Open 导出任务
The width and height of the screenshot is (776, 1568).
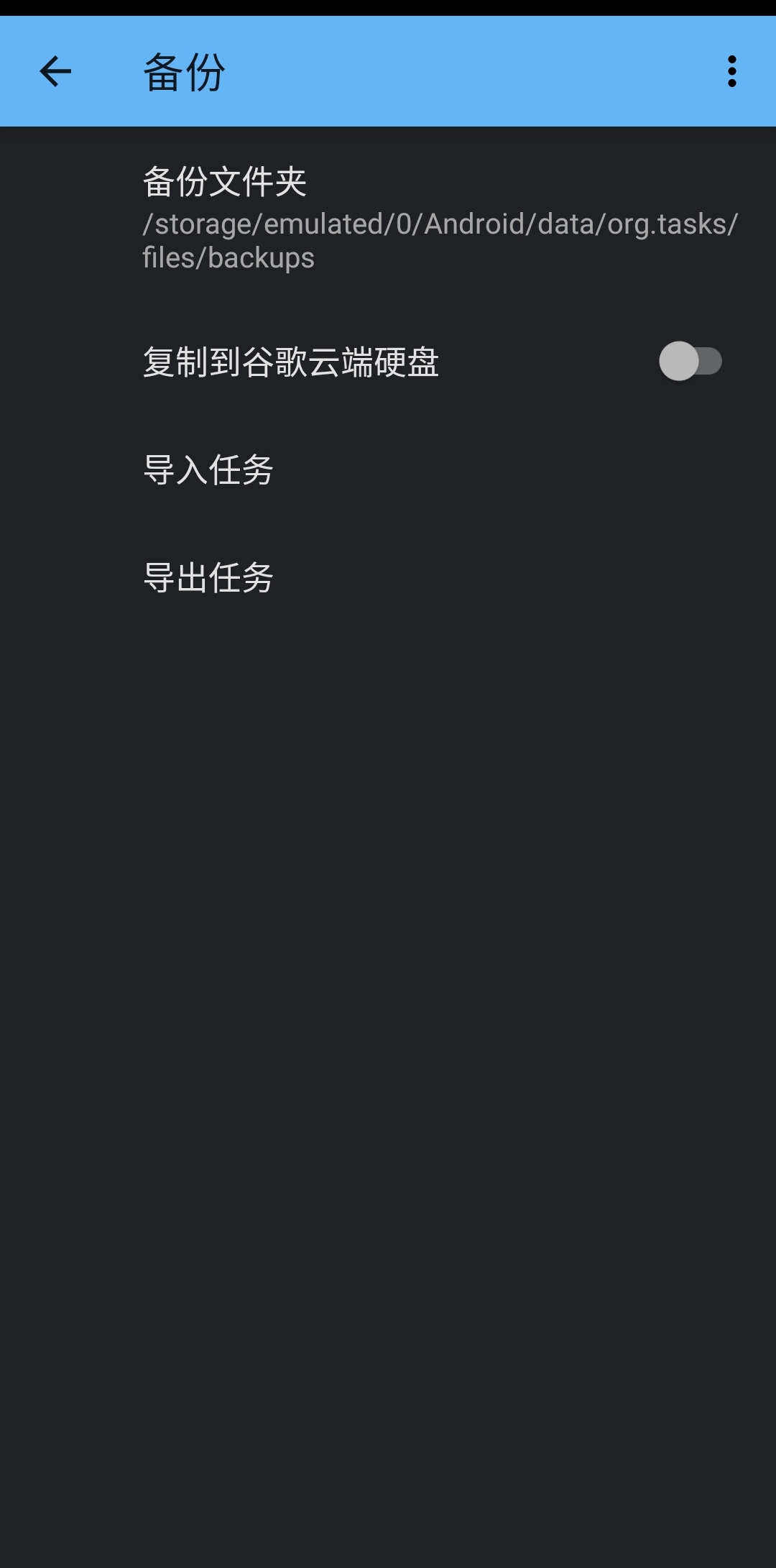[208, 578]
